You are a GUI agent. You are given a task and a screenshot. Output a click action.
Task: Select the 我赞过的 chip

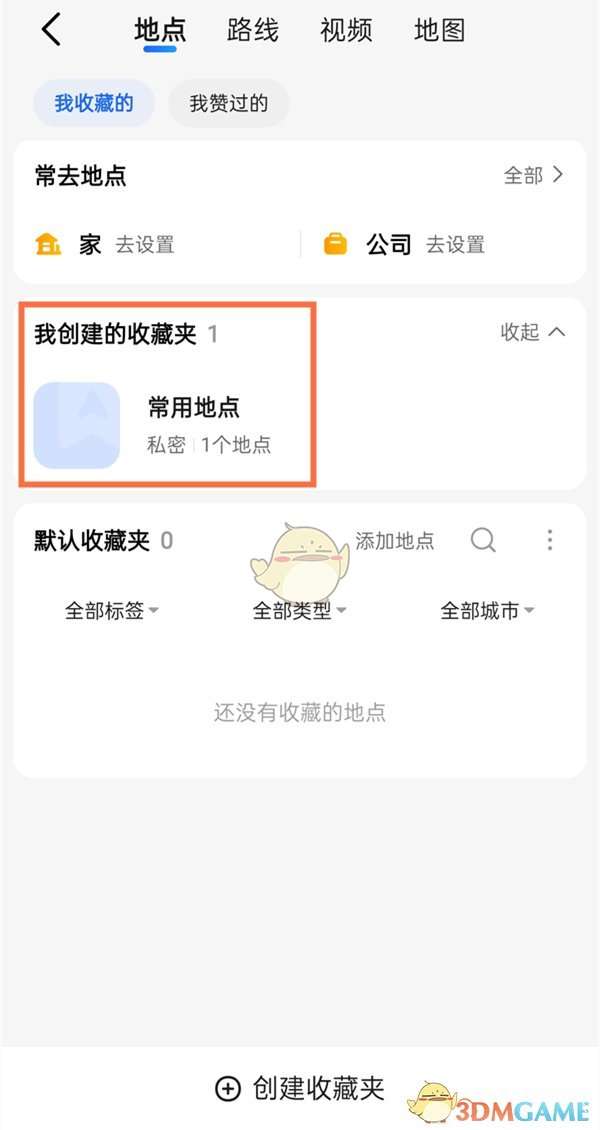click(229, 103)
